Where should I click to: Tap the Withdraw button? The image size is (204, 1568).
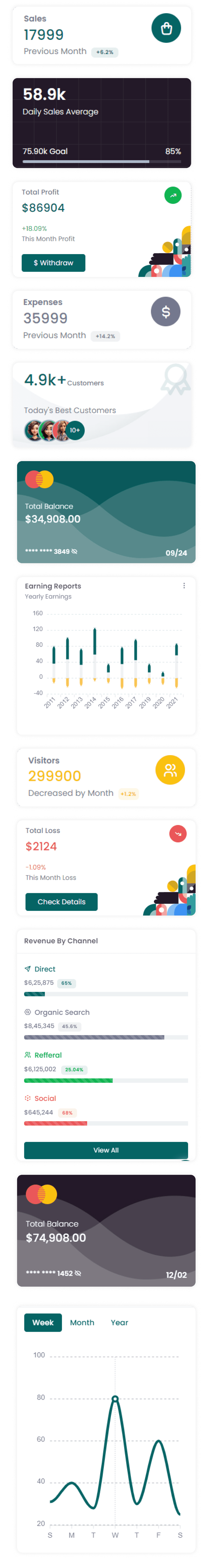pos(53,263)
